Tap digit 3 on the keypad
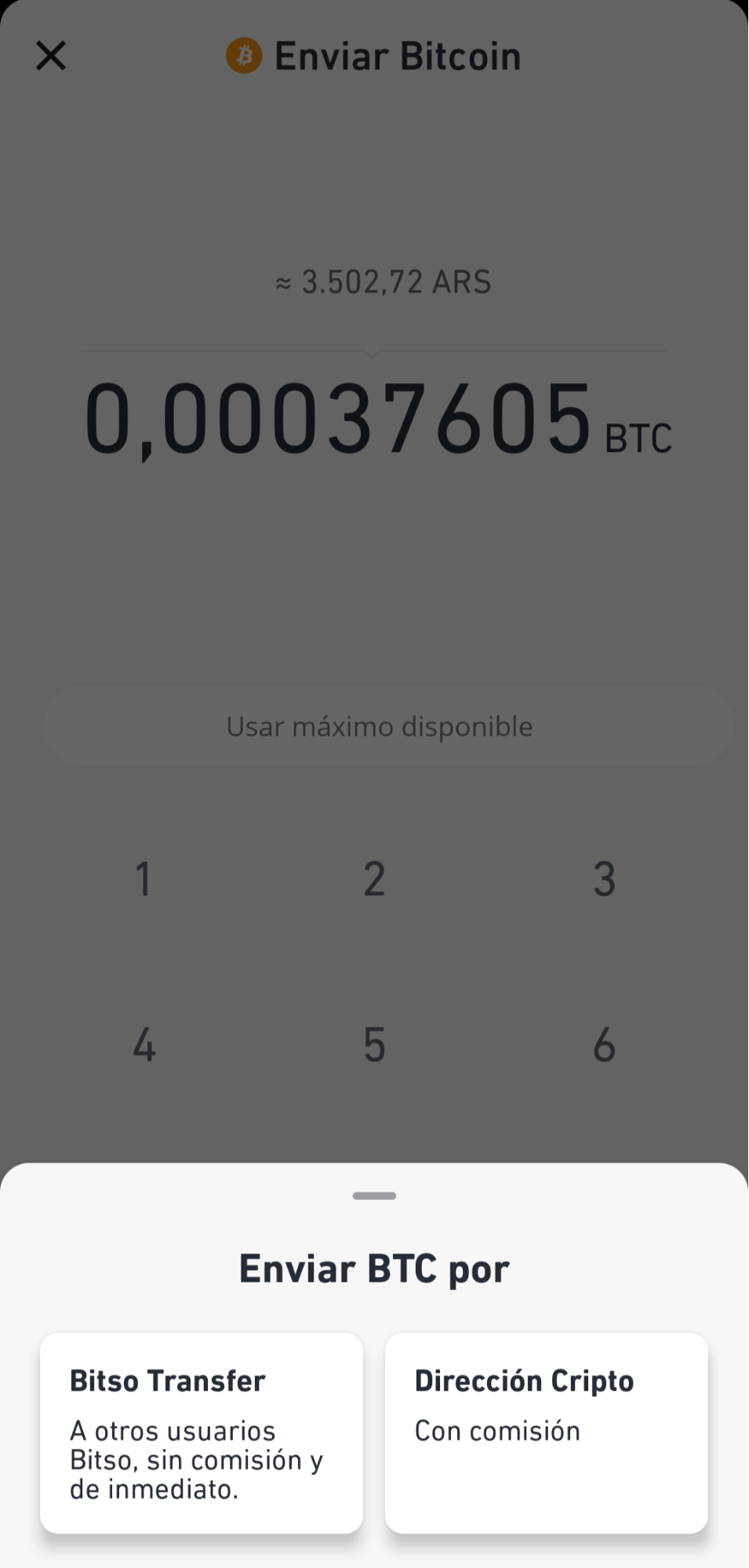 [x=604, y=879]
